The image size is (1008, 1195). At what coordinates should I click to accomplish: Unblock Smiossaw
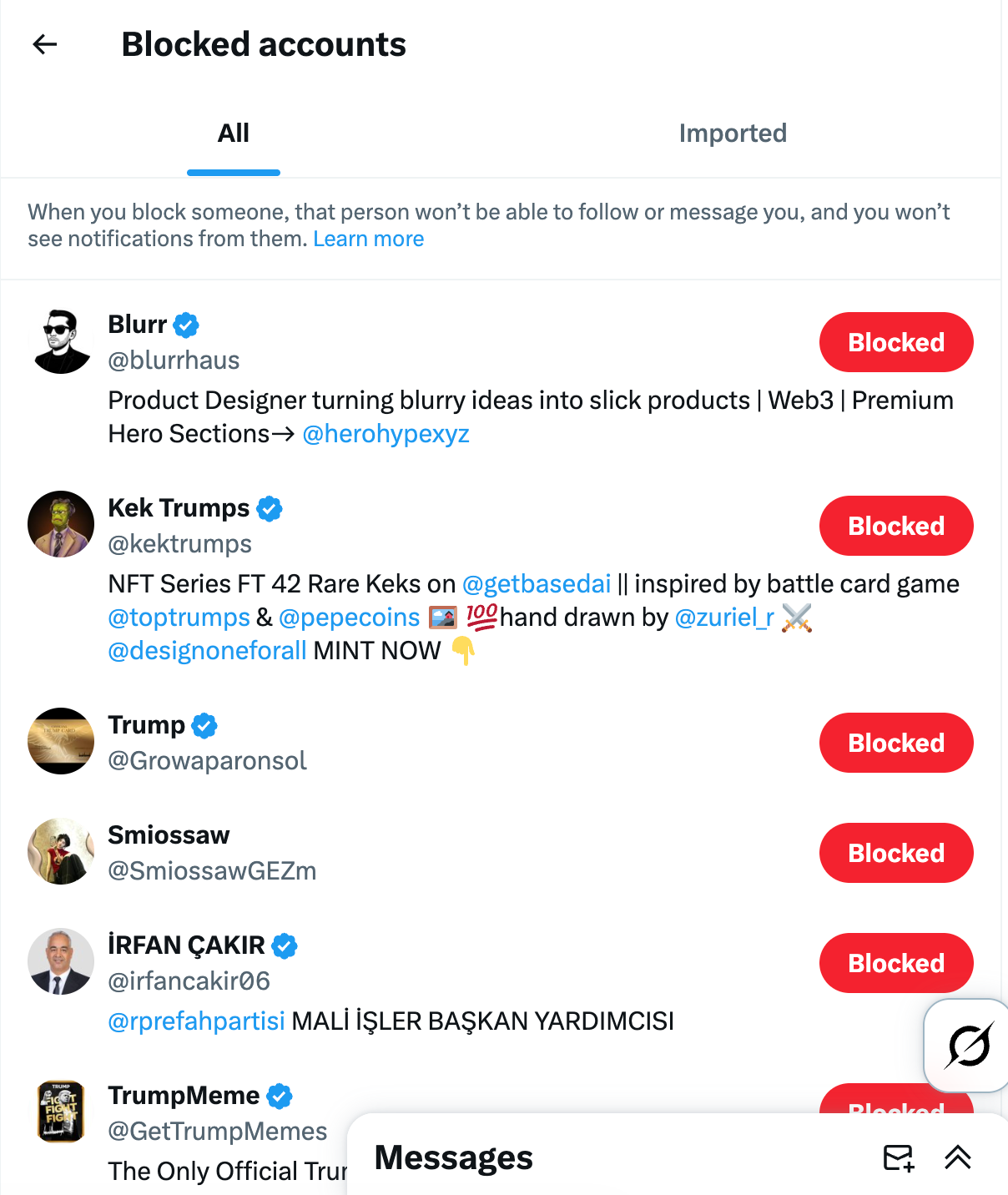tap(896, 853)
